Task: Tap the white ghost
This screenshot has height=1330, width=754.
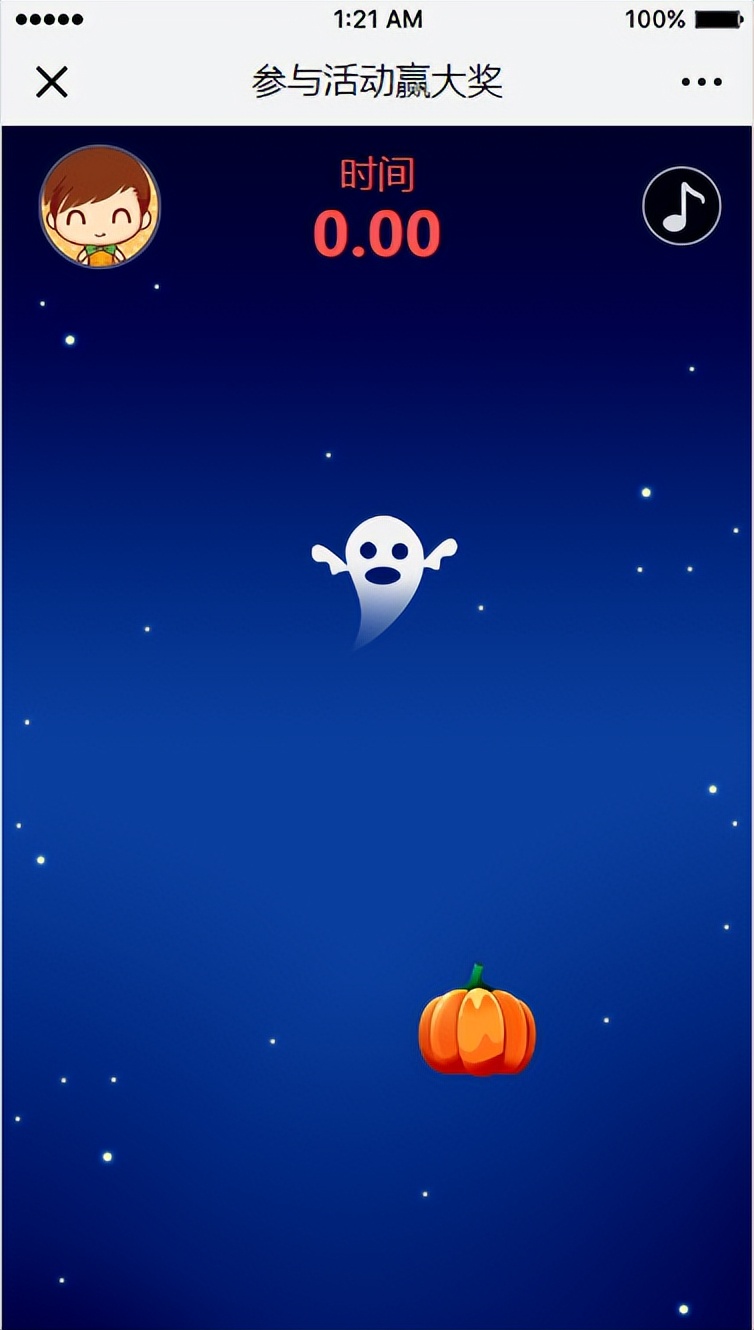Action: (383, 570)
